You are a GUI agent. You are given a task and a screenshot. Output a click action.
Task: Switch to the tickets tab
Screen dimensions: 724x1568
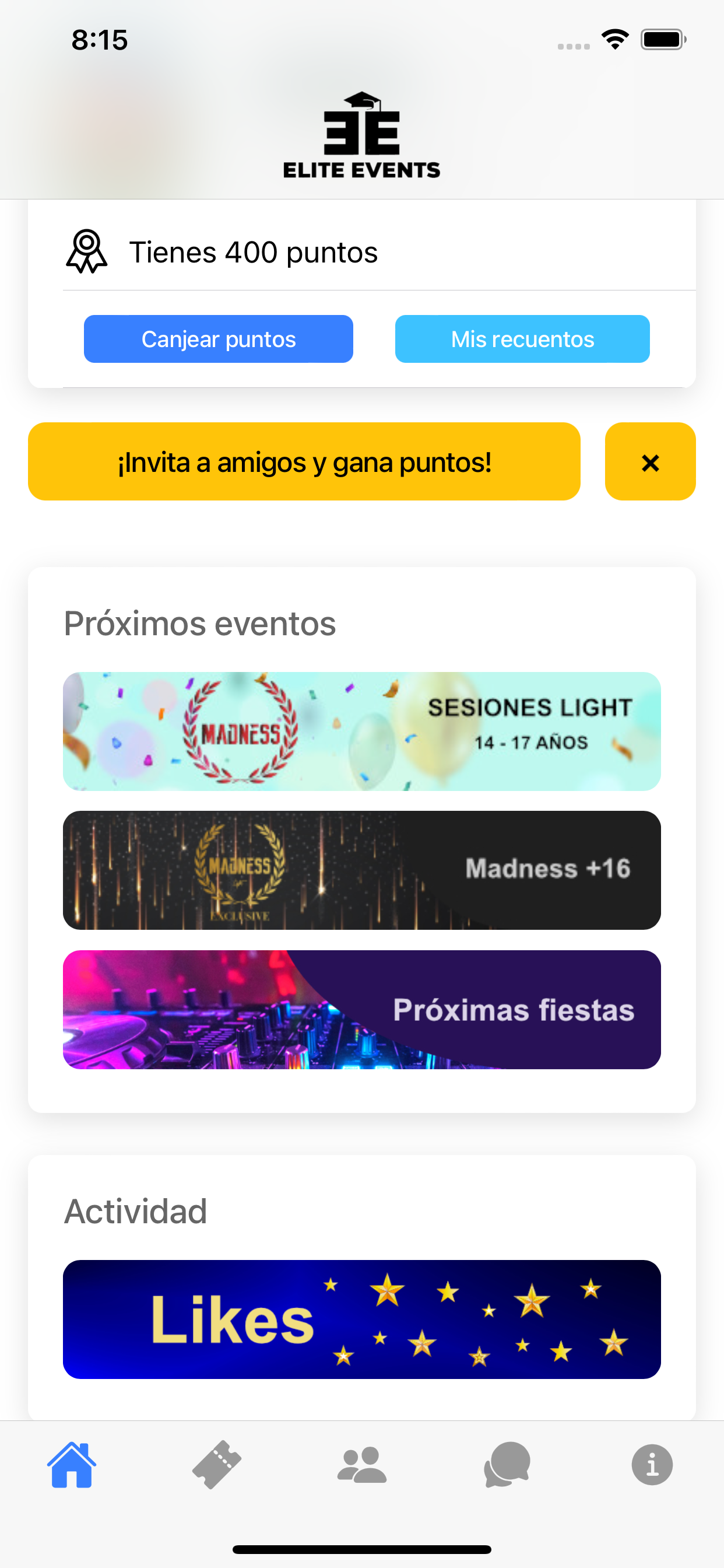point(217,1465)
